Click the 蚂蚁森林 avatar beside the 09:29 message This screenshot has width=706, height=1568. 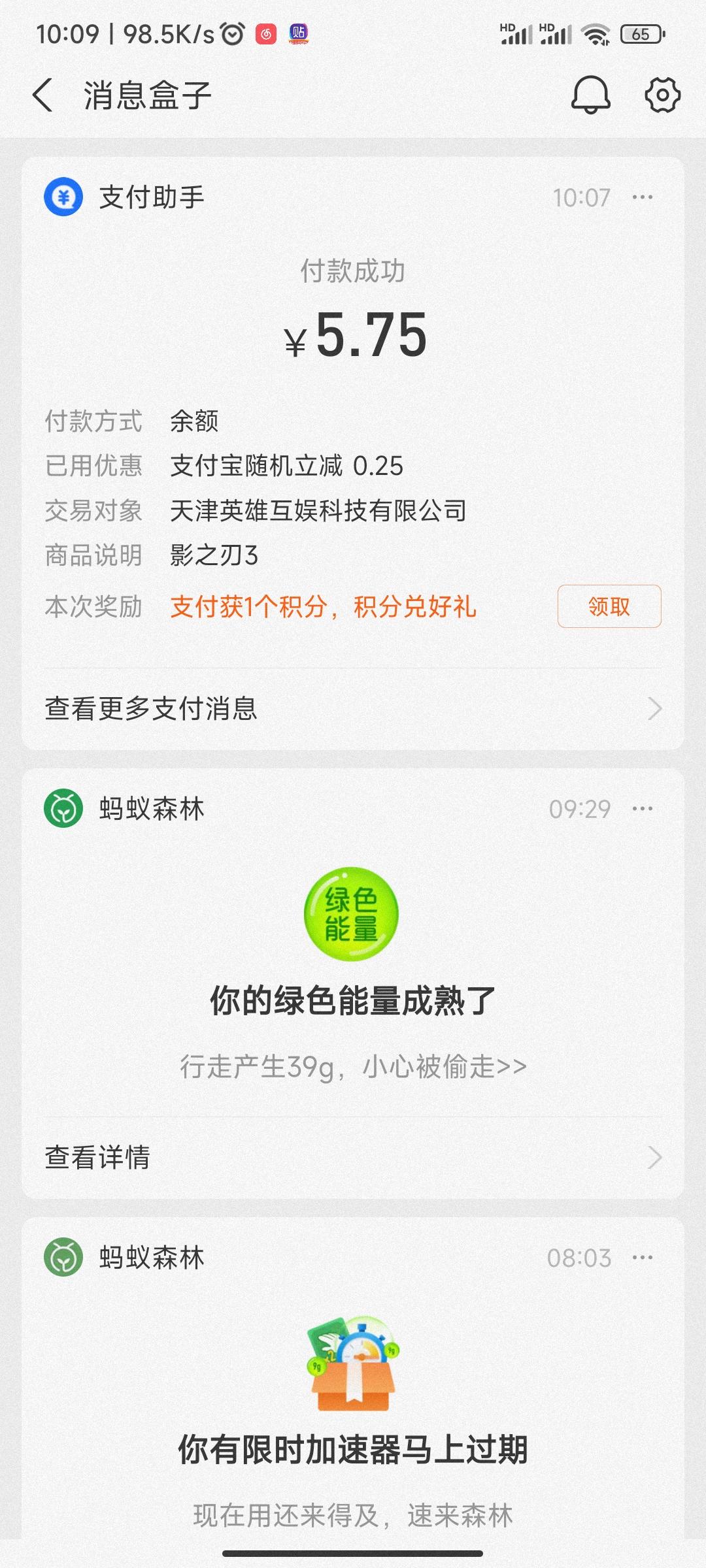coord(63,810)
